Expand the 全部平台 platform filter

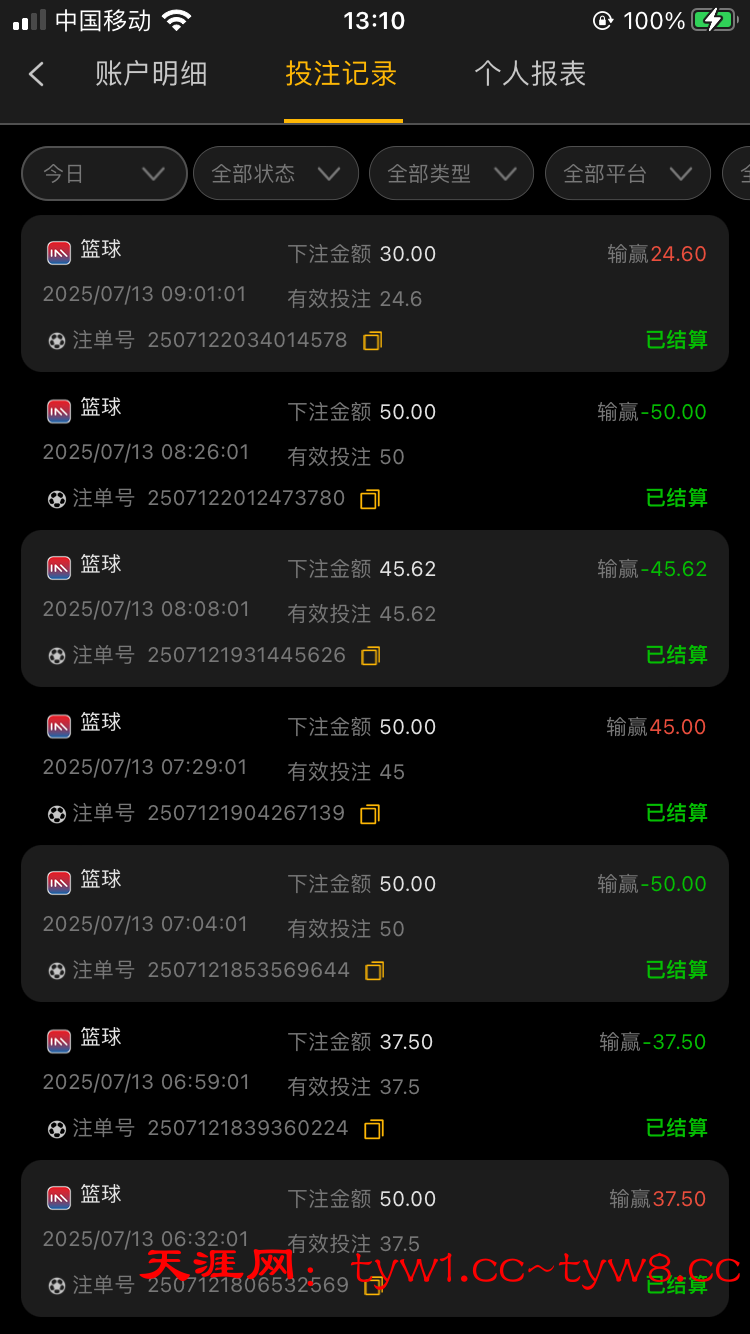pyautogui.click(x=627, y=174)
